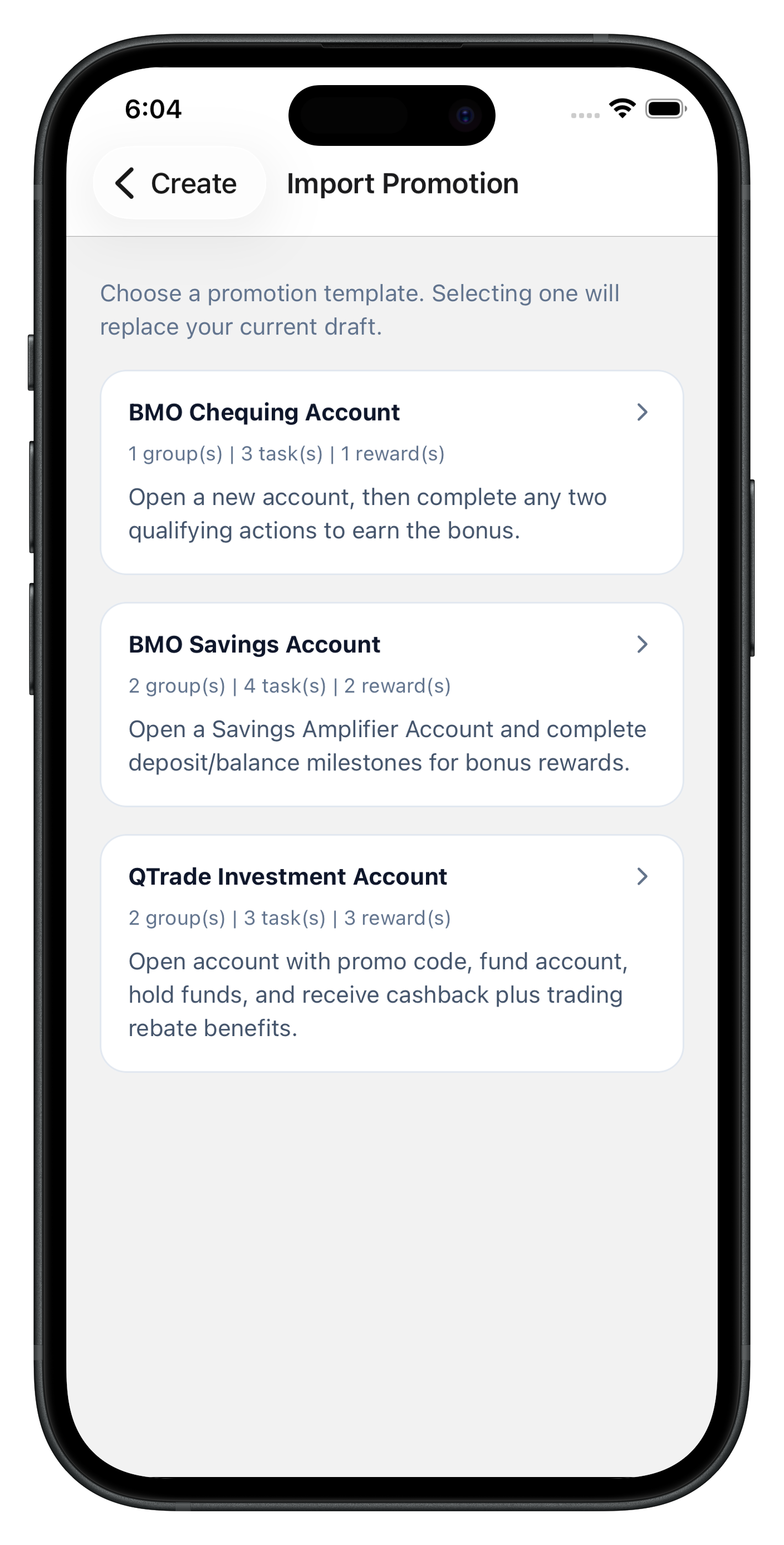Import the QTrade Investment Account template
The width and height of the screenshot is (784, 1545).
point(391,952)
